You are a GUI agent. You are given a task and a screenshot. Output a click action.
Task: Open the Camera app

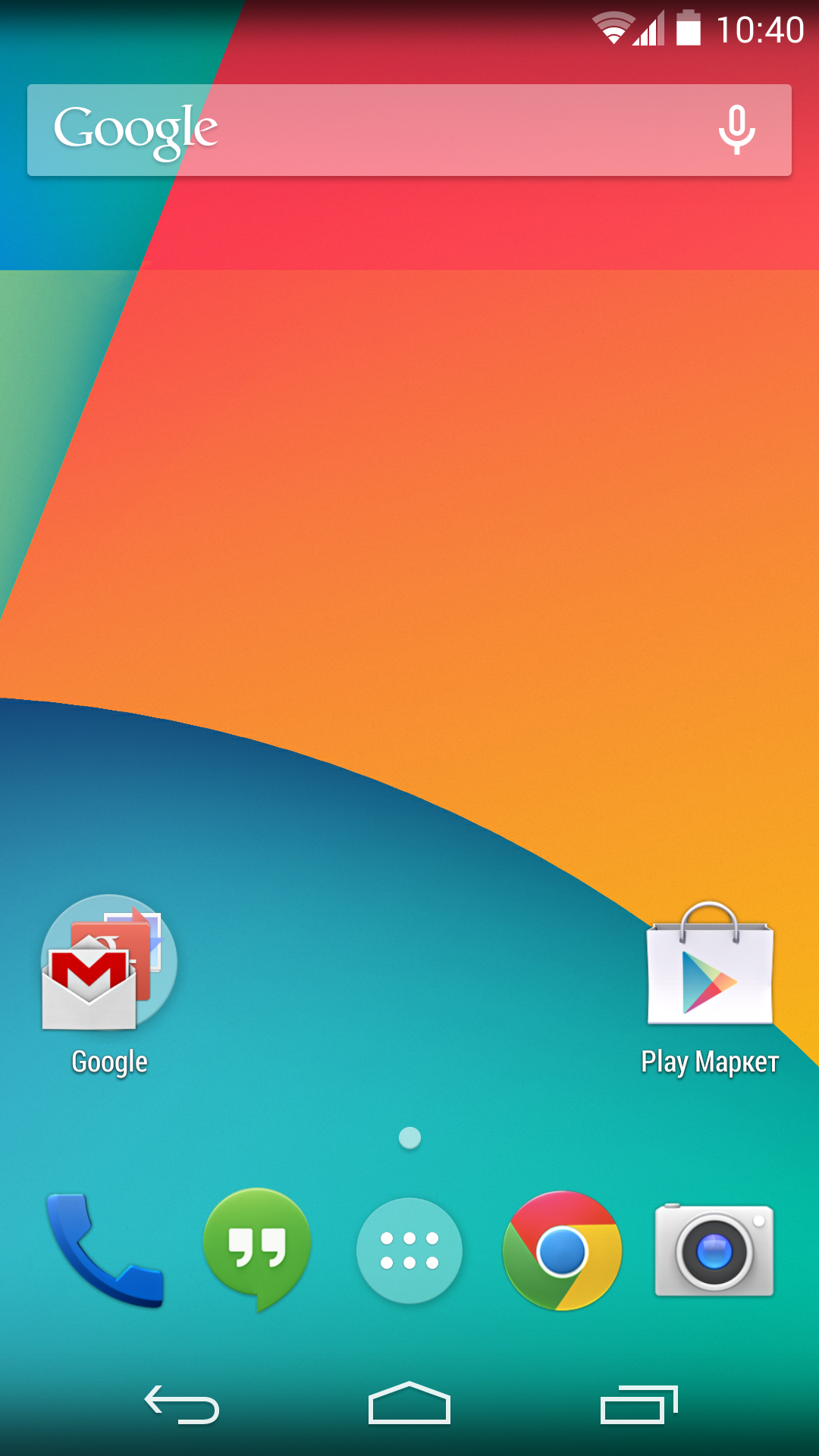(x=714, y=1250)
